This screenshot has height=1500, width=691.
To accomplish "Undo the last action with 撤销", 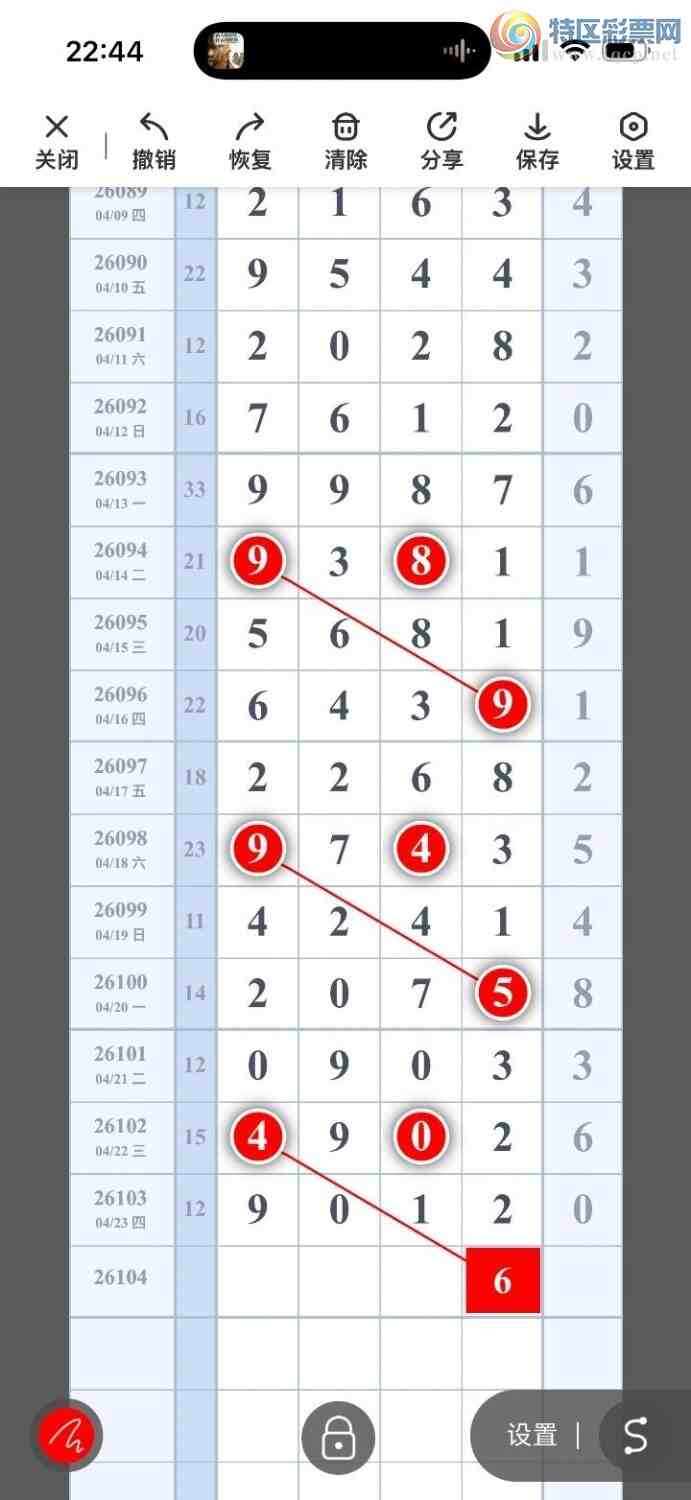I will point(154,141).
